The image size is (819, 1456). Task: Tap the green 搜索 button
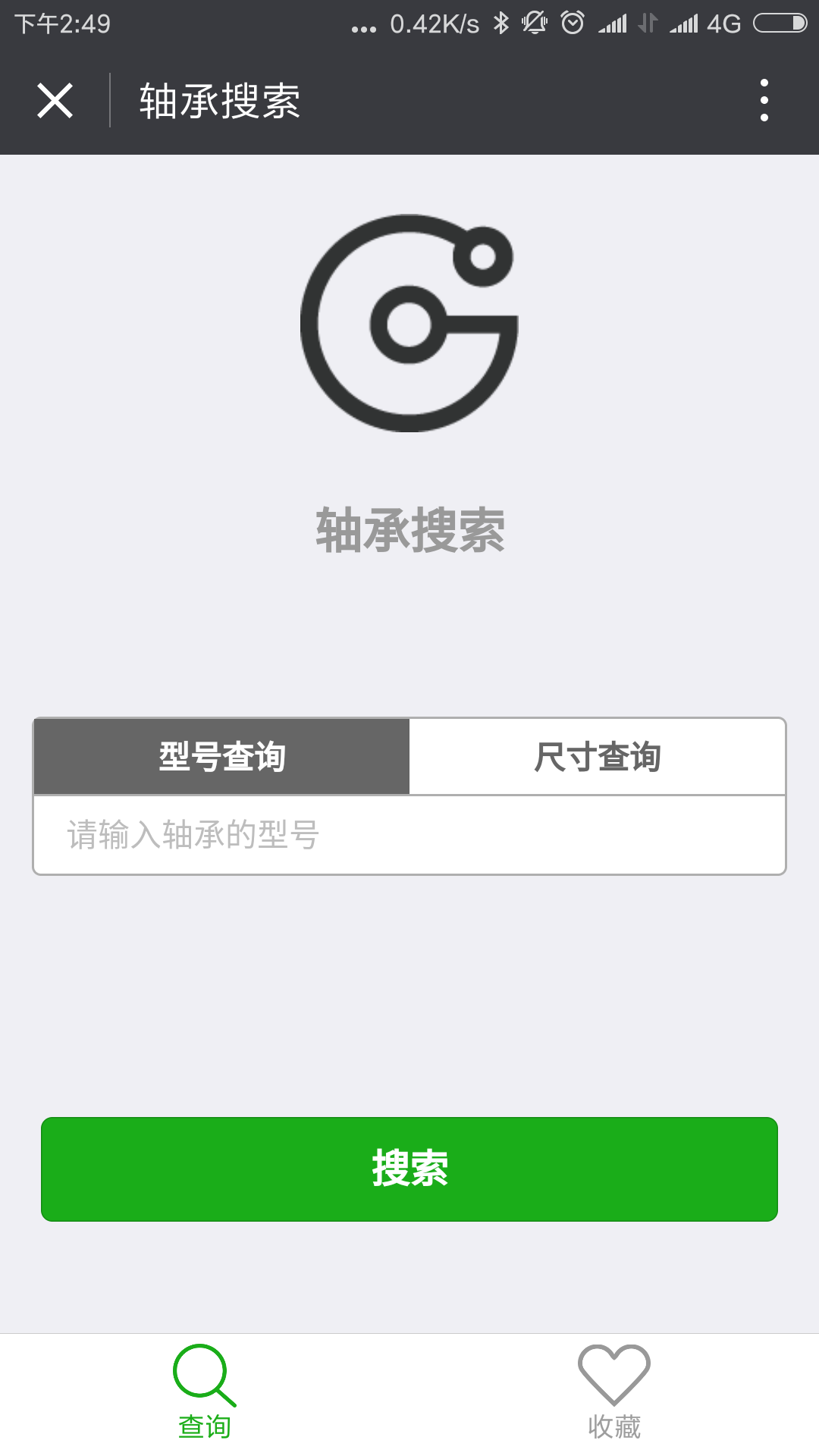[x=409, y=1169]
